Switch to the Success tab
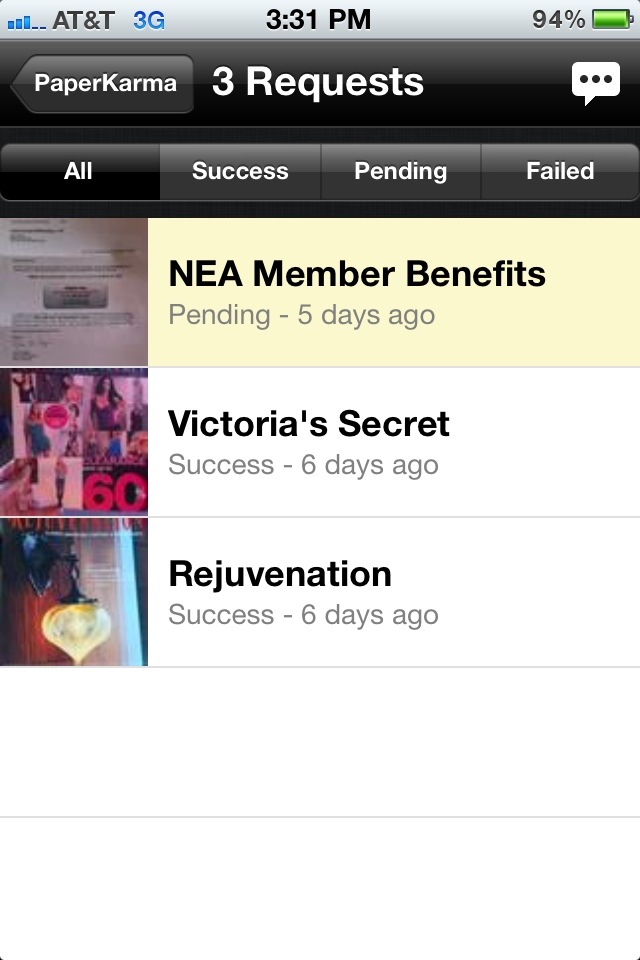This screenshot has width=640, height=960. 240,171
